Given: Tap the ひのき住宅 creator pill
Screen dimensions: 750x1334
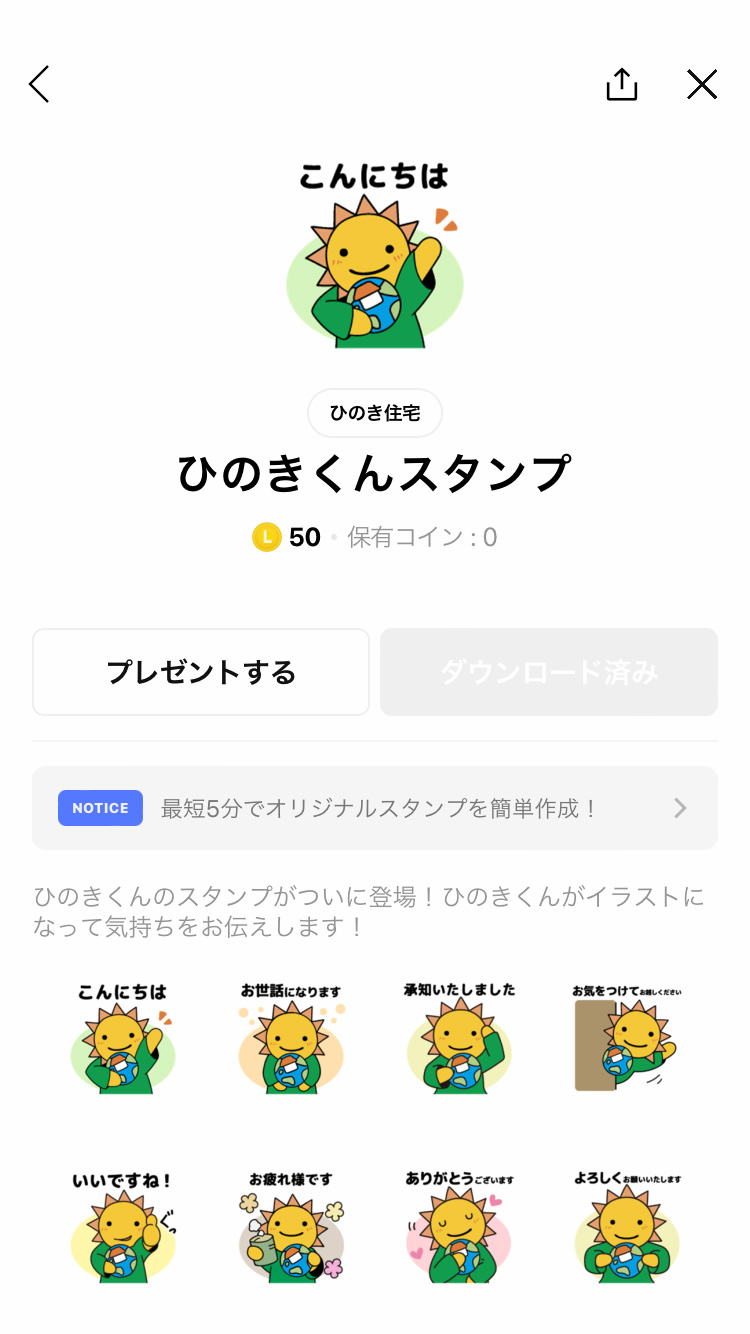Looking at the screenshot, I should coord(375,412).
